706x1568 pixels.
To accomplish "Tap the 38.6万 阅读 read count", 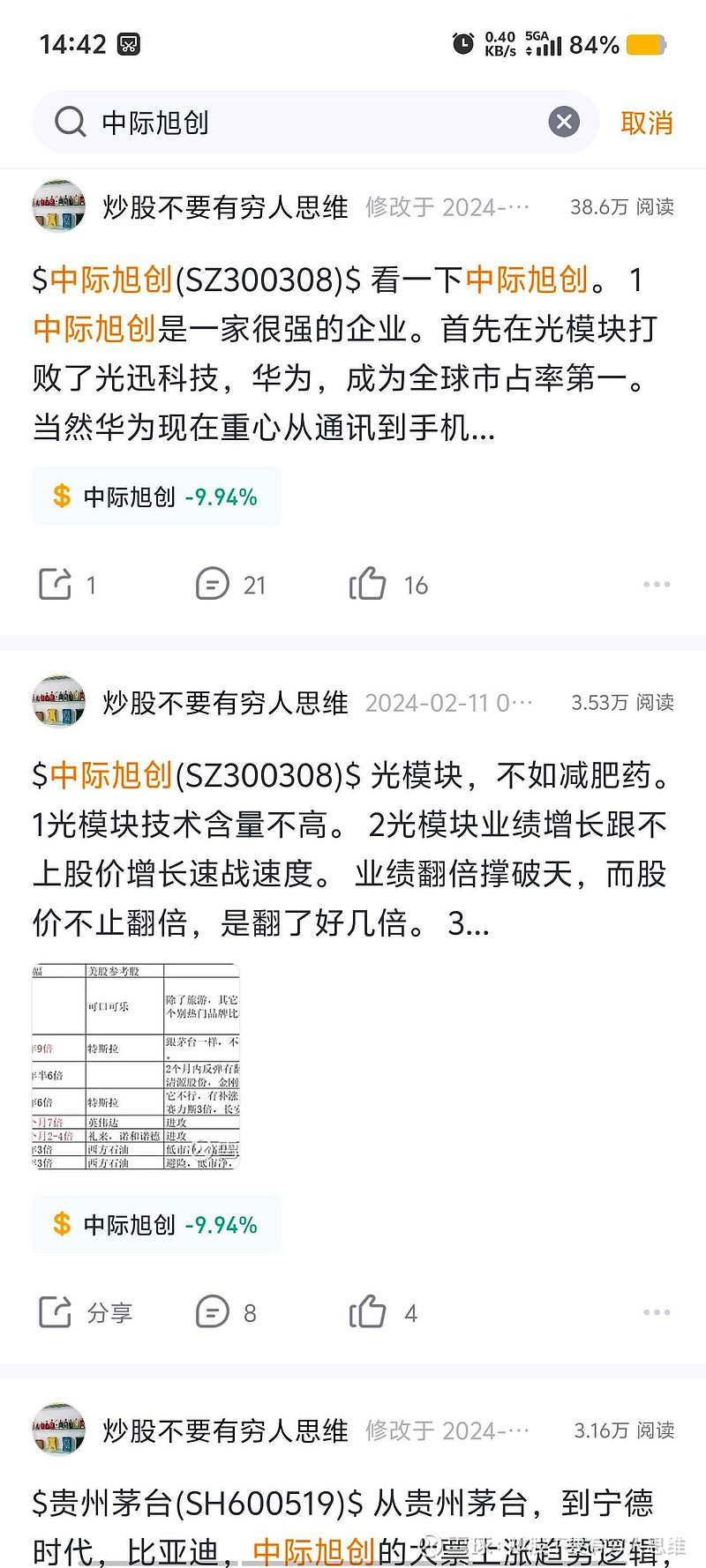I will [x=620, y=207].
